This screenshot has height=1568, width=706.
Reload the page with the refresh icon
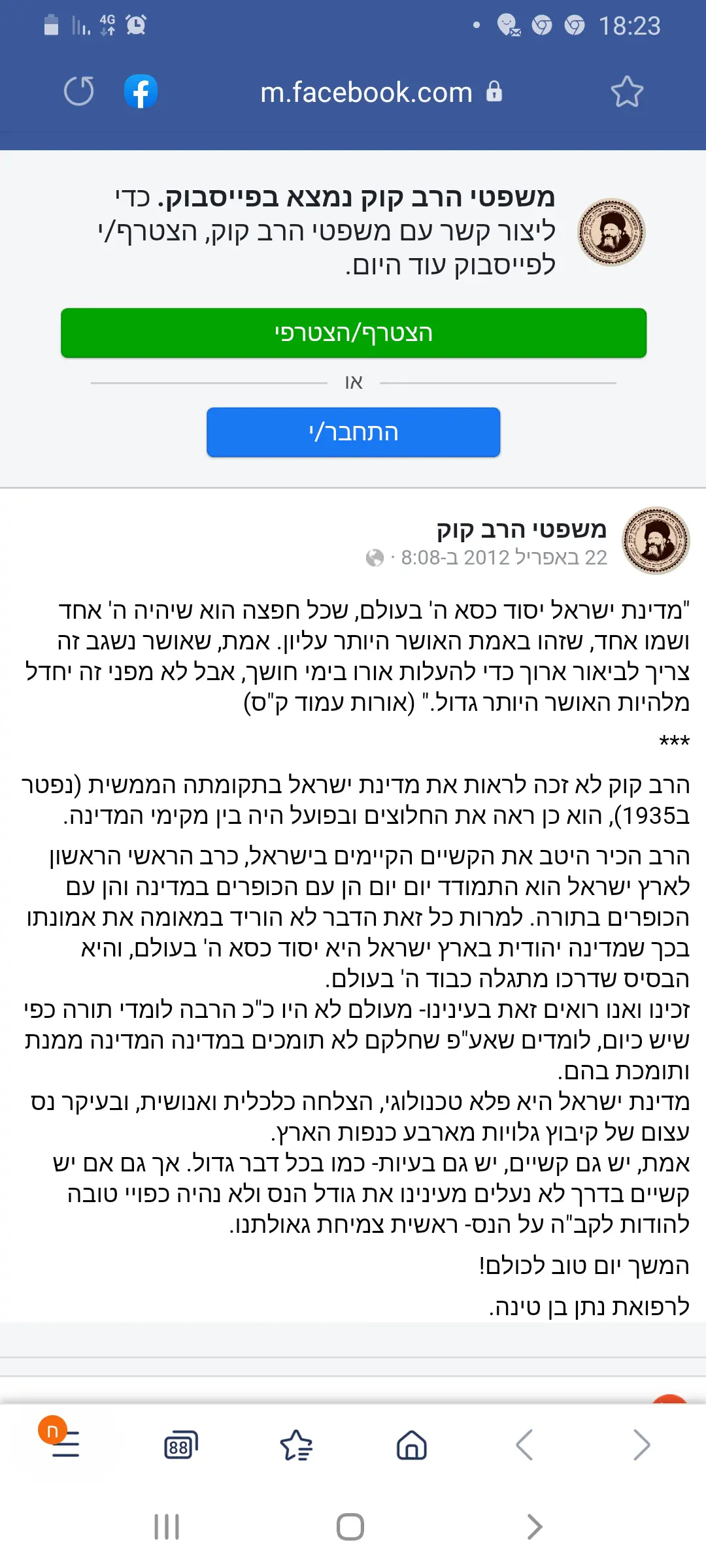pos(79,91)
